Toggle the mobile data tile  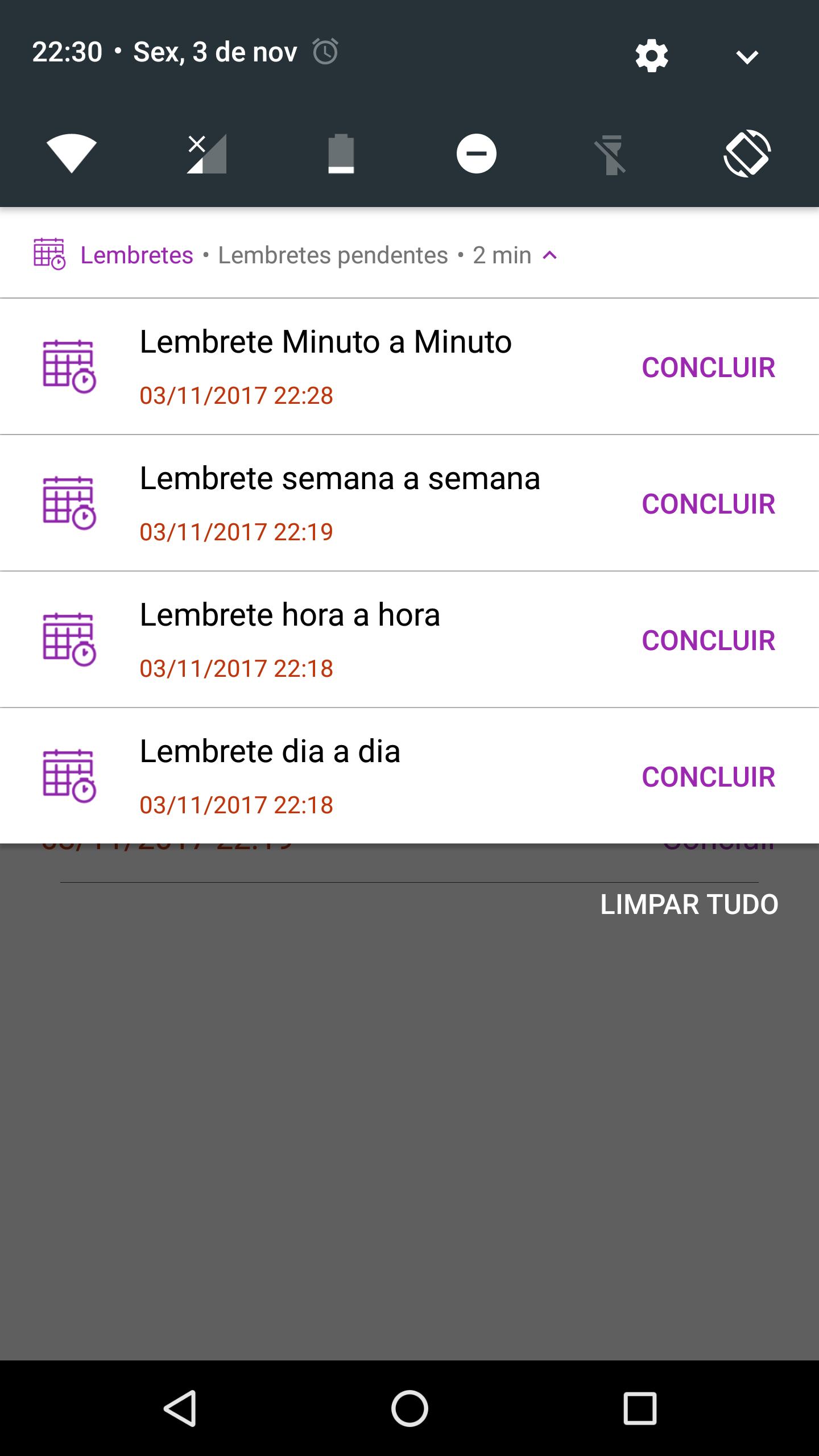pos(206,154)
